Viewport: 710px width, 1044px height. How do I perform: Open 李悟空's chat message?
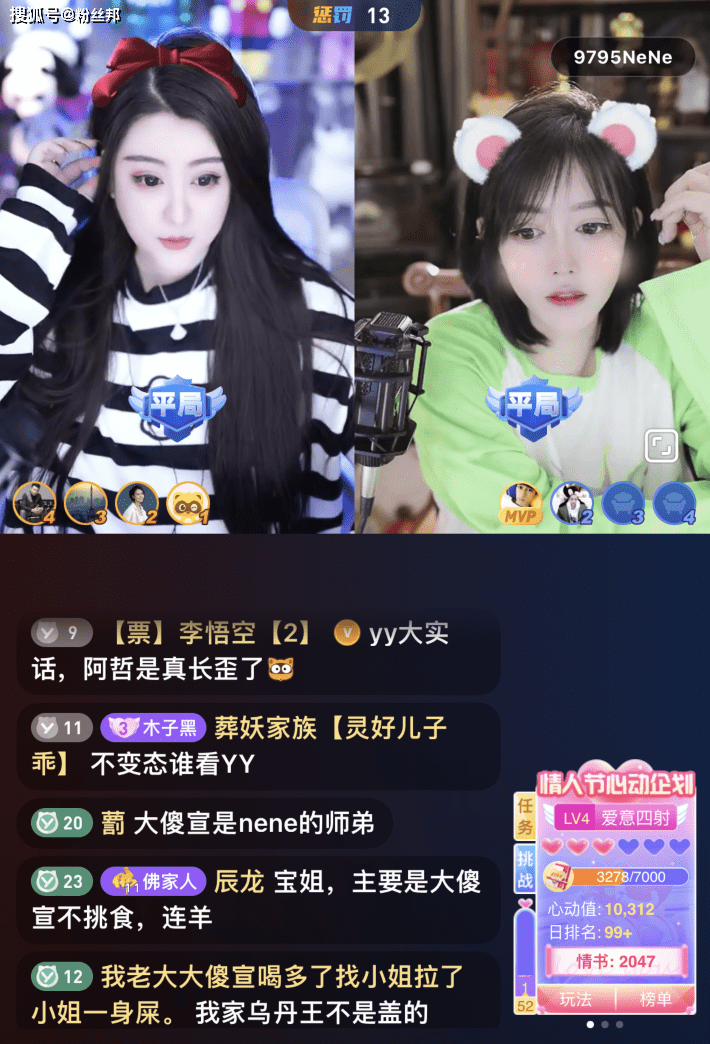[x=258, y=650]
